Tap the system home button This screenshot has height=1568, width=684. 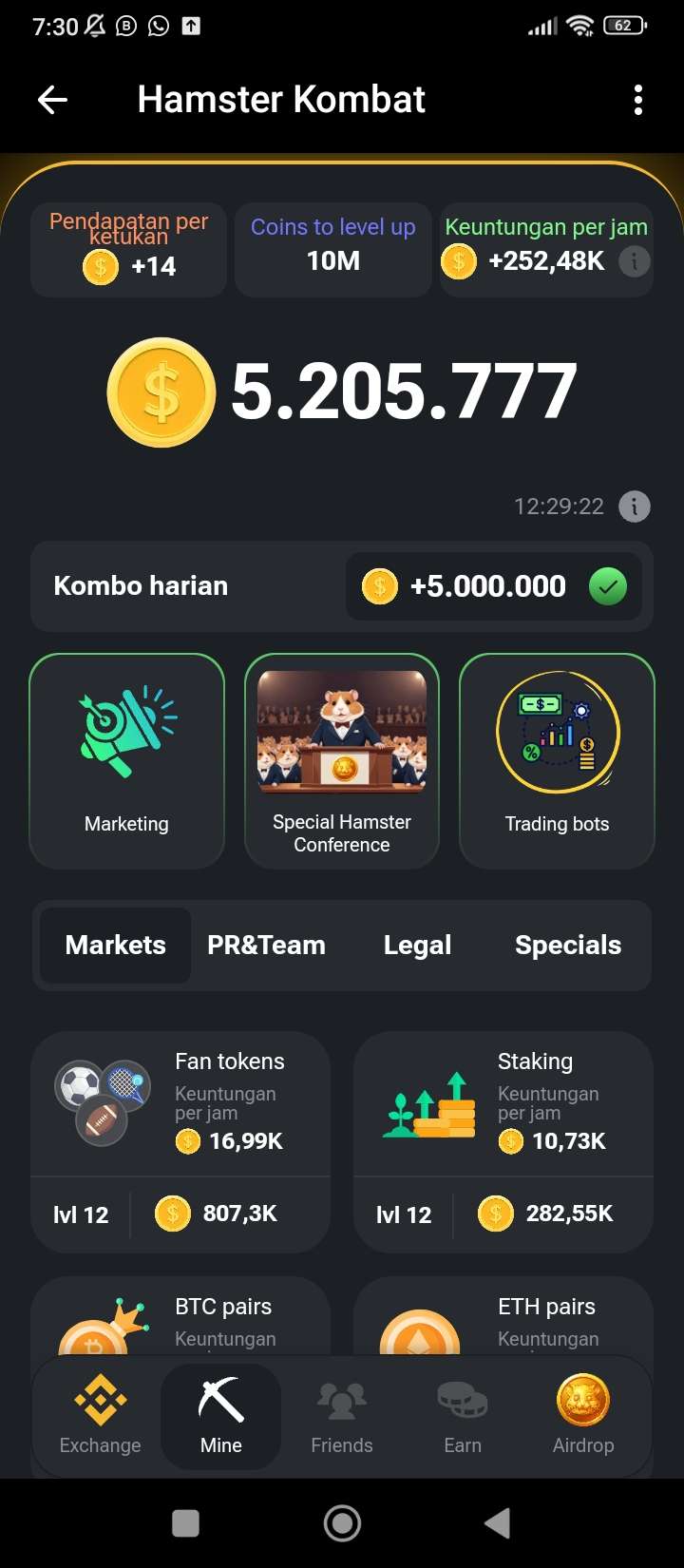[x=342, y=1523]
